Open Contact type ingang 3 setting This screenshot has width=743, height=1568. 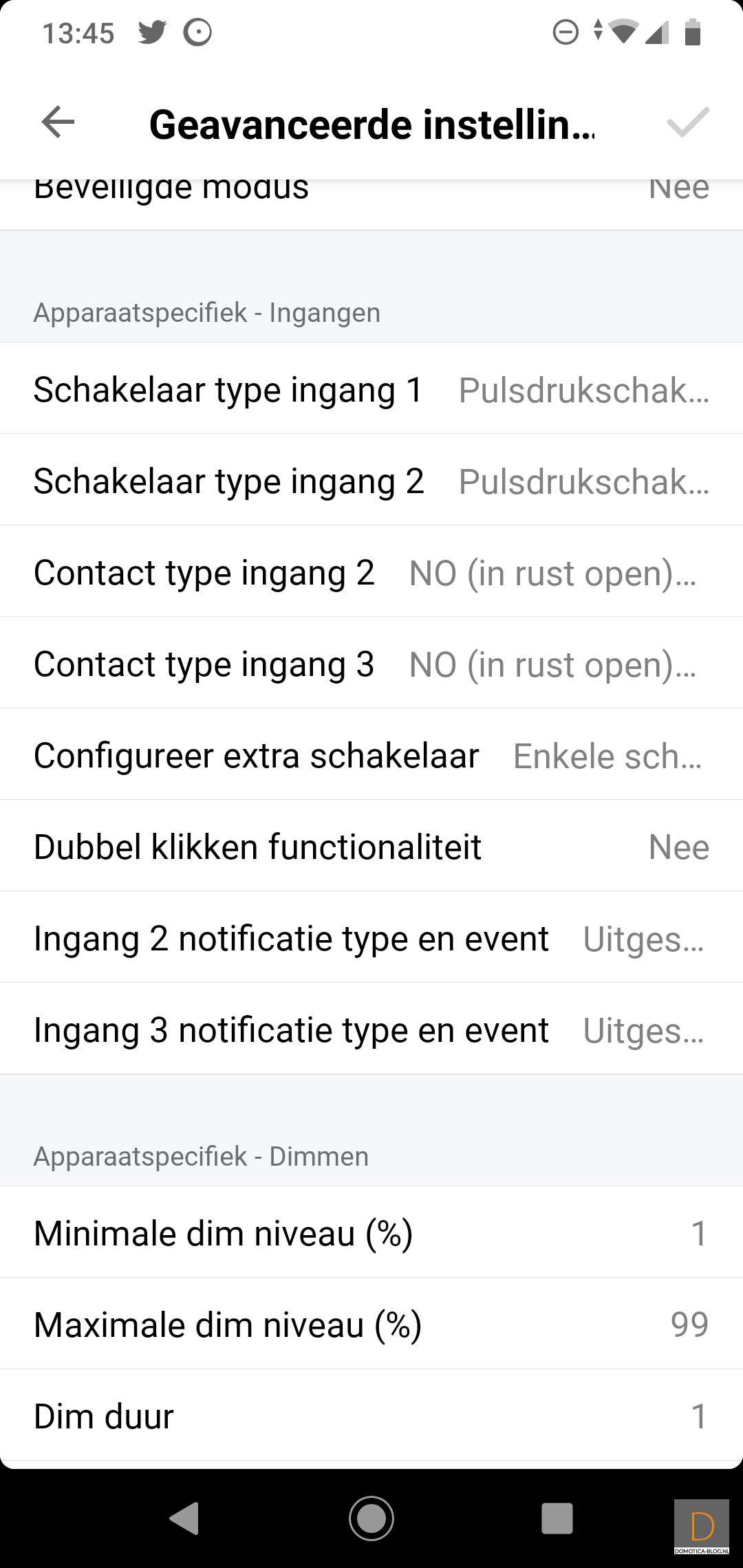371,664
